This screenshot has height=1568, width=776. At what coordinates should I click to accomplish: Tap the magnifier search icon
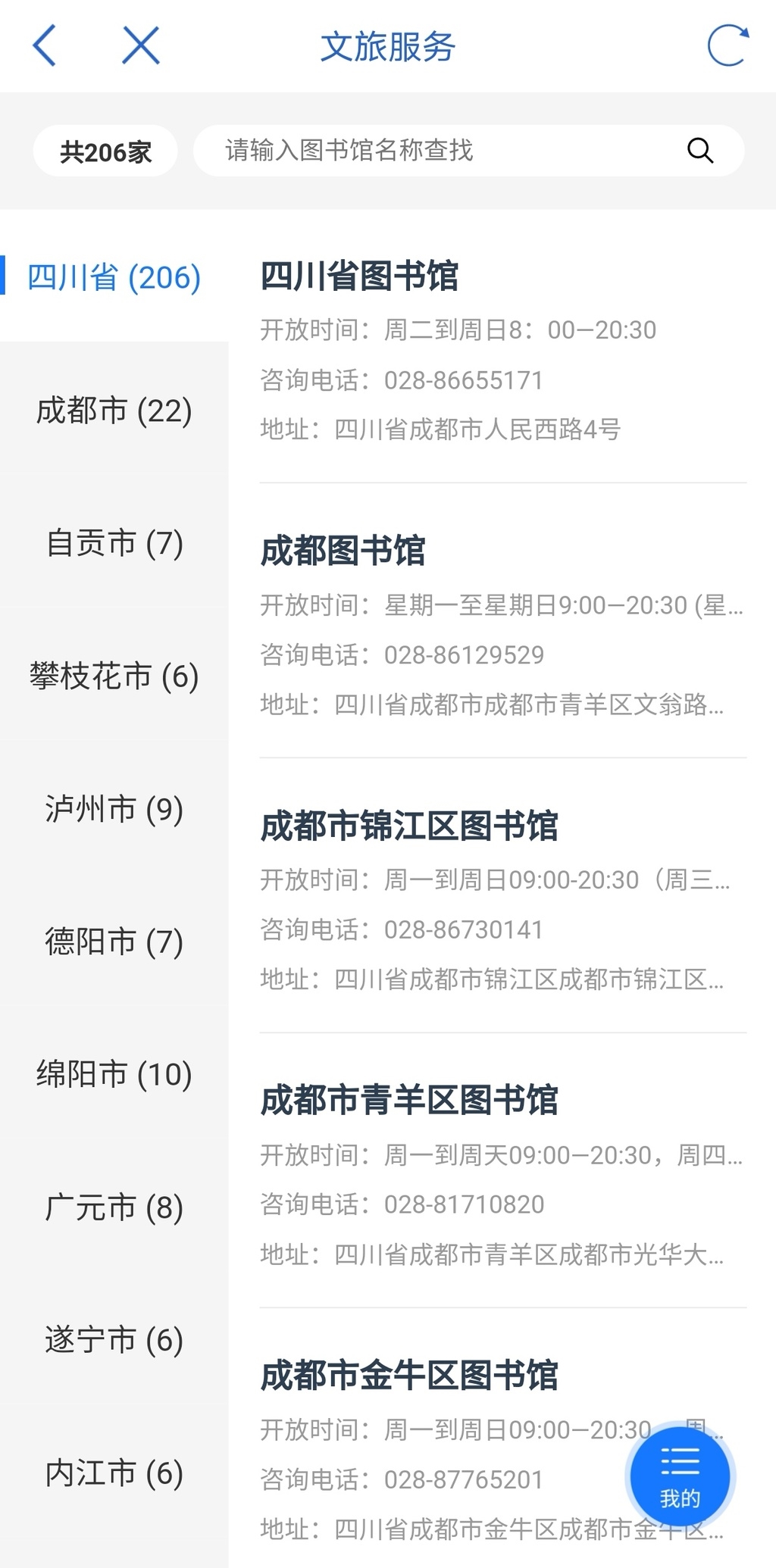tap(699, 151)
